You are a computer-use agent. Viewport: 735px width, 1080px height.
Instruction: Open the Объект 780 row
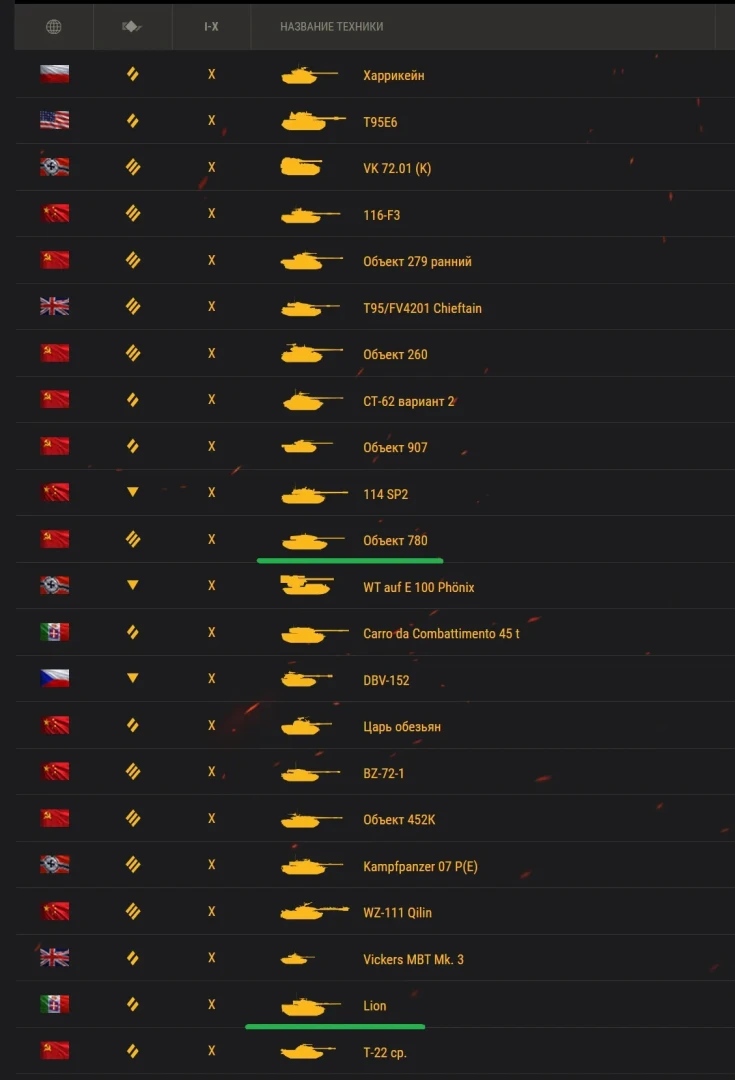click(395, 540)
